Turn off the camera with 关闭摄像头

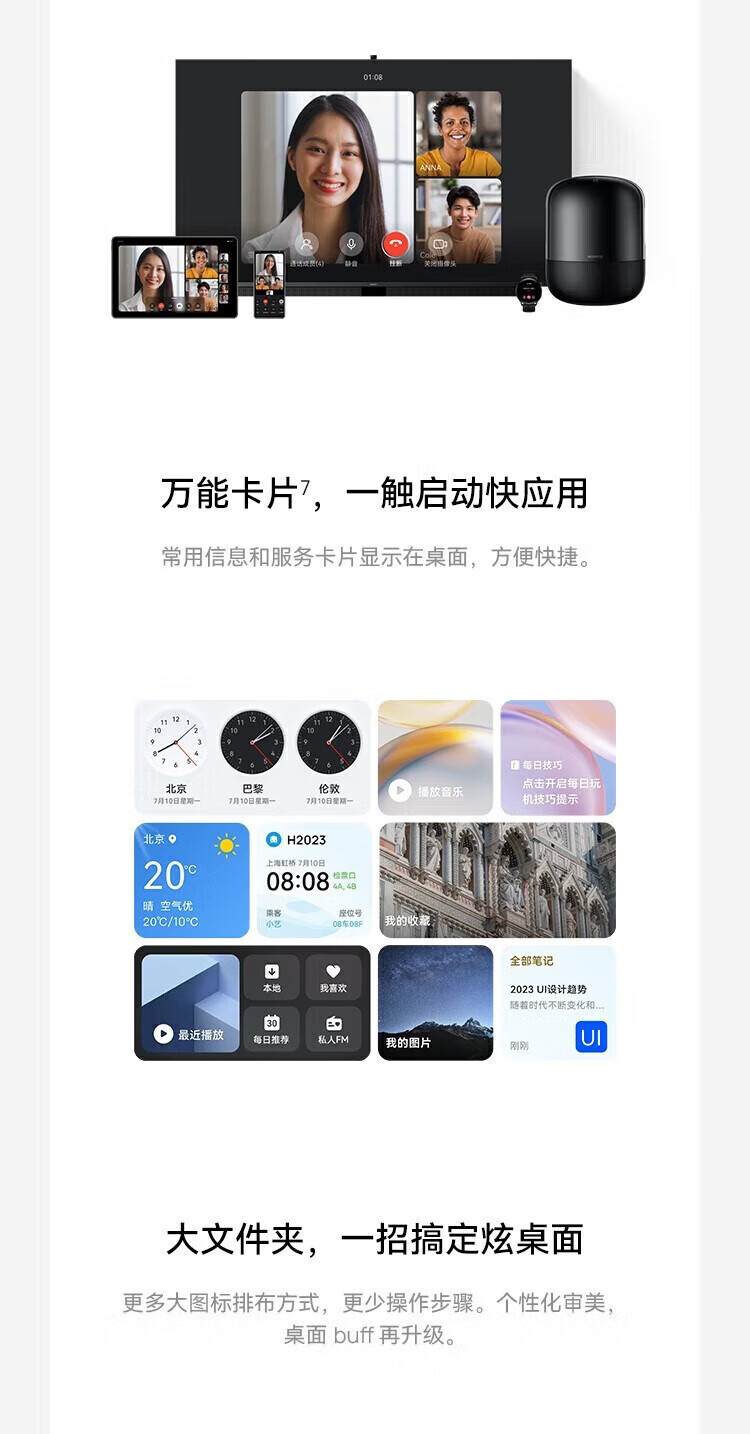439,244
